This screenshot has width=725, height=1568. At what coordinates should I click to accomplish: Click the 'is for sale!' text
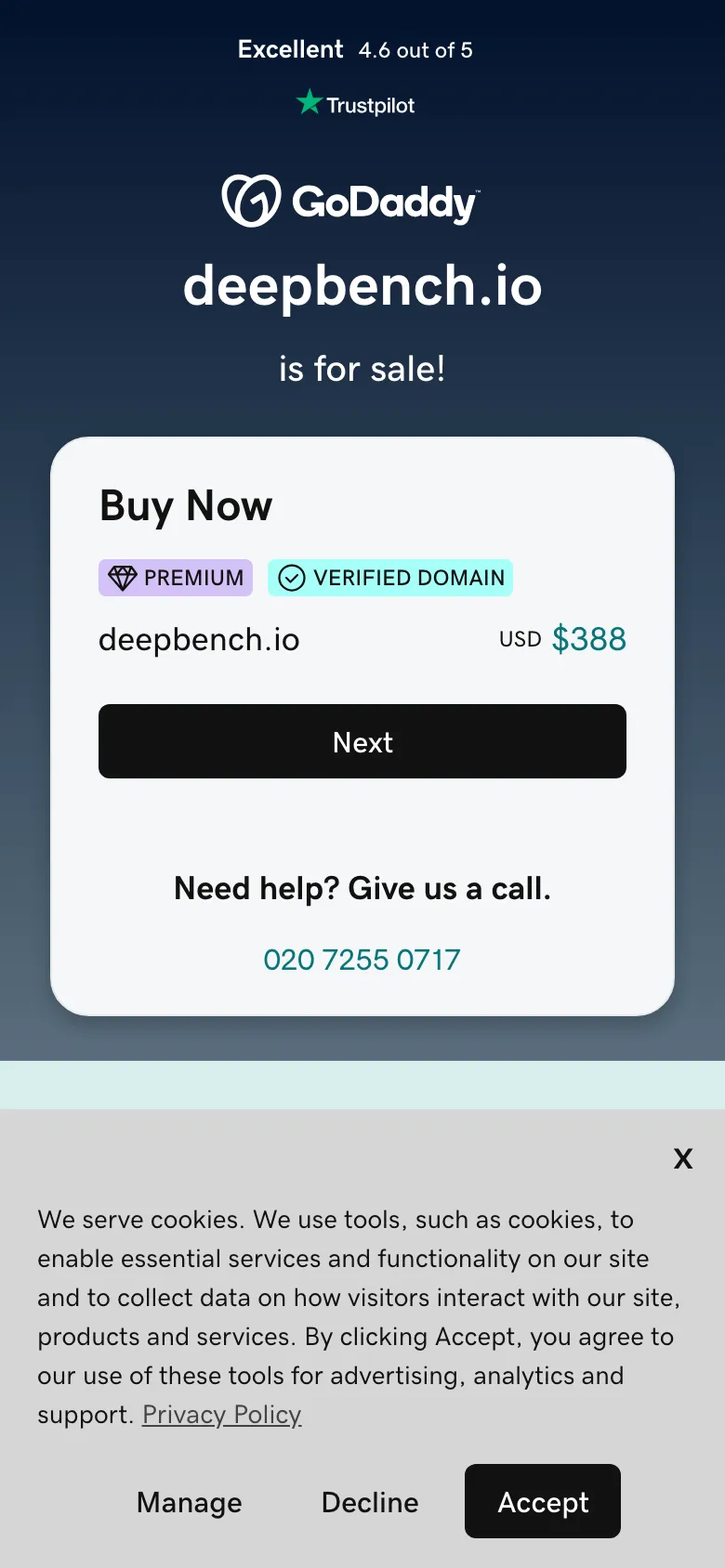pyautogui.click(x=362, y=368)
